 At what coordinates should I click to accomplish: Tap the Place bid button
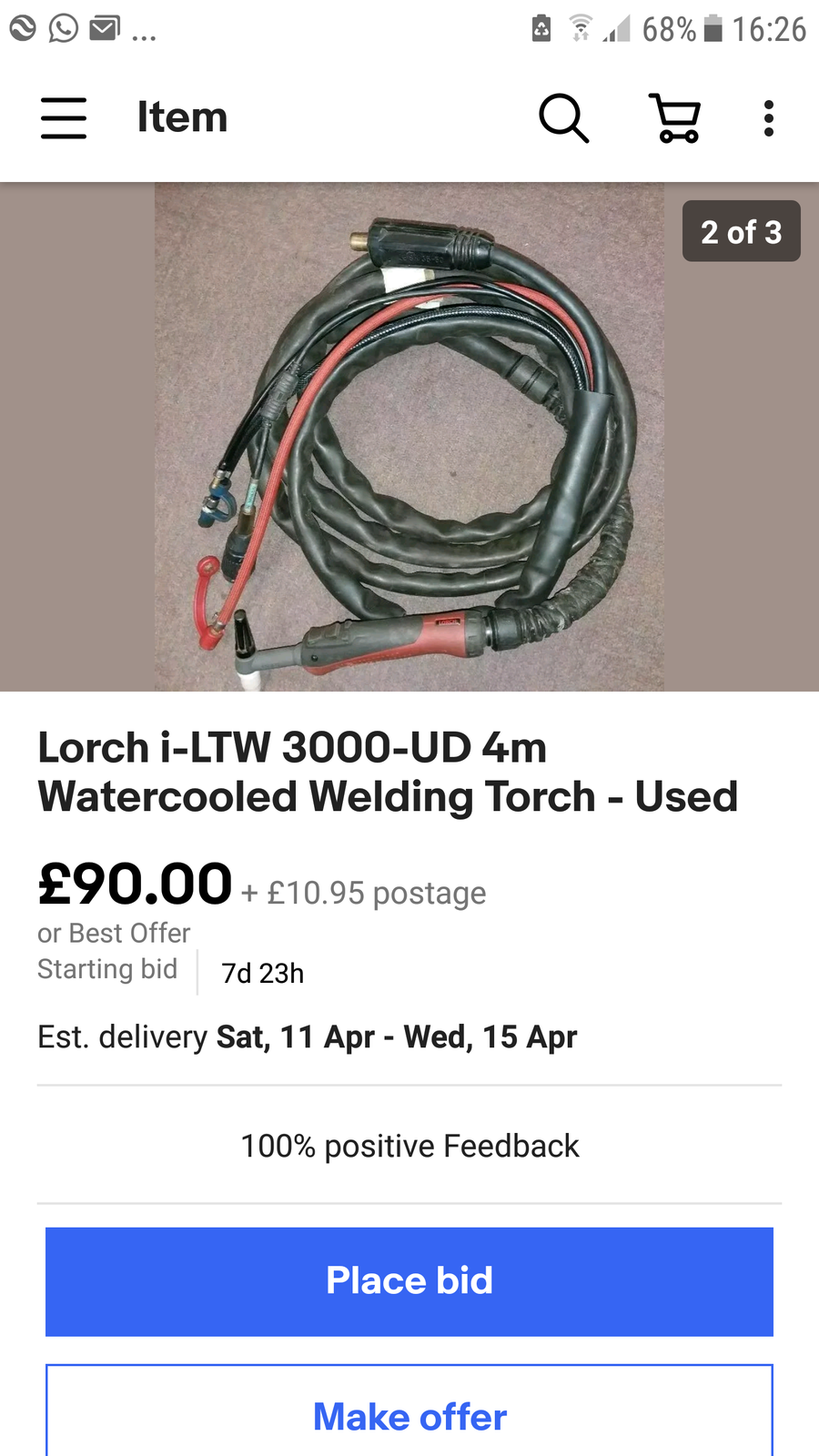[x=409, y=1281]
